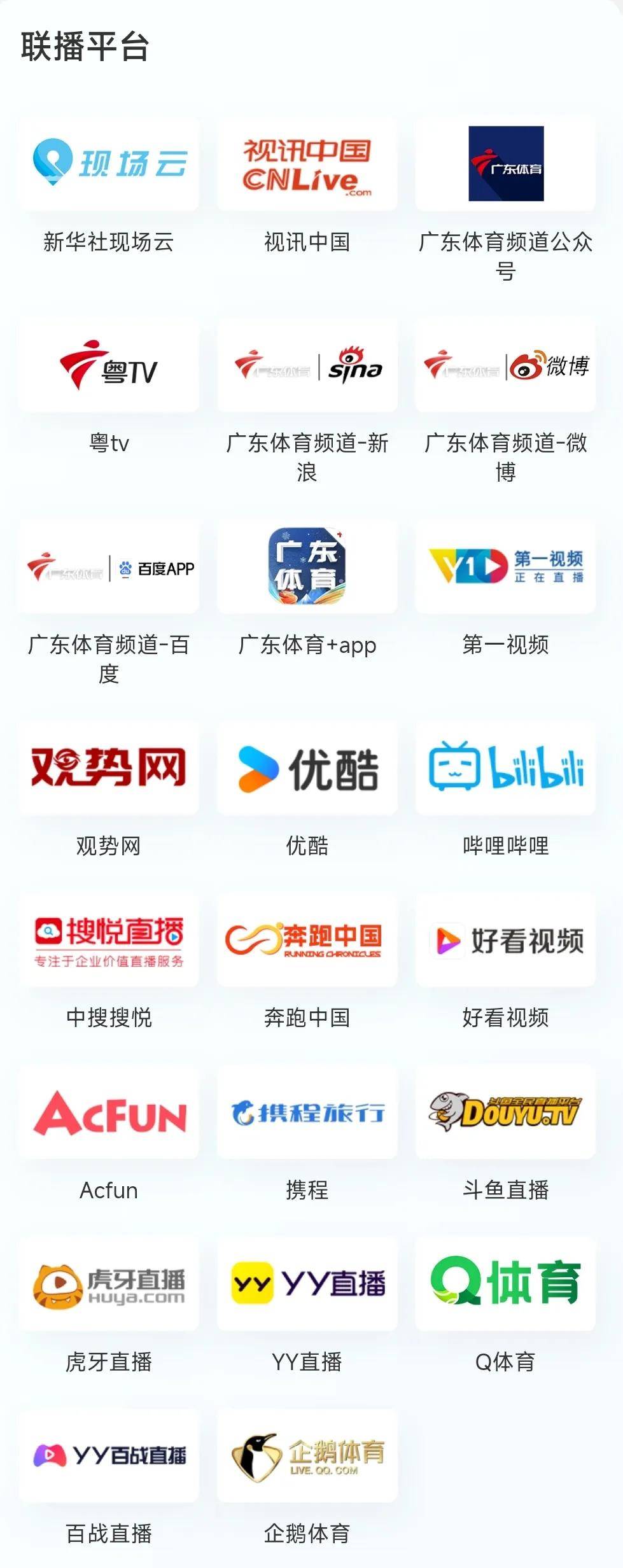Select the 奔跑中国 tile

(x=307, y=941)
